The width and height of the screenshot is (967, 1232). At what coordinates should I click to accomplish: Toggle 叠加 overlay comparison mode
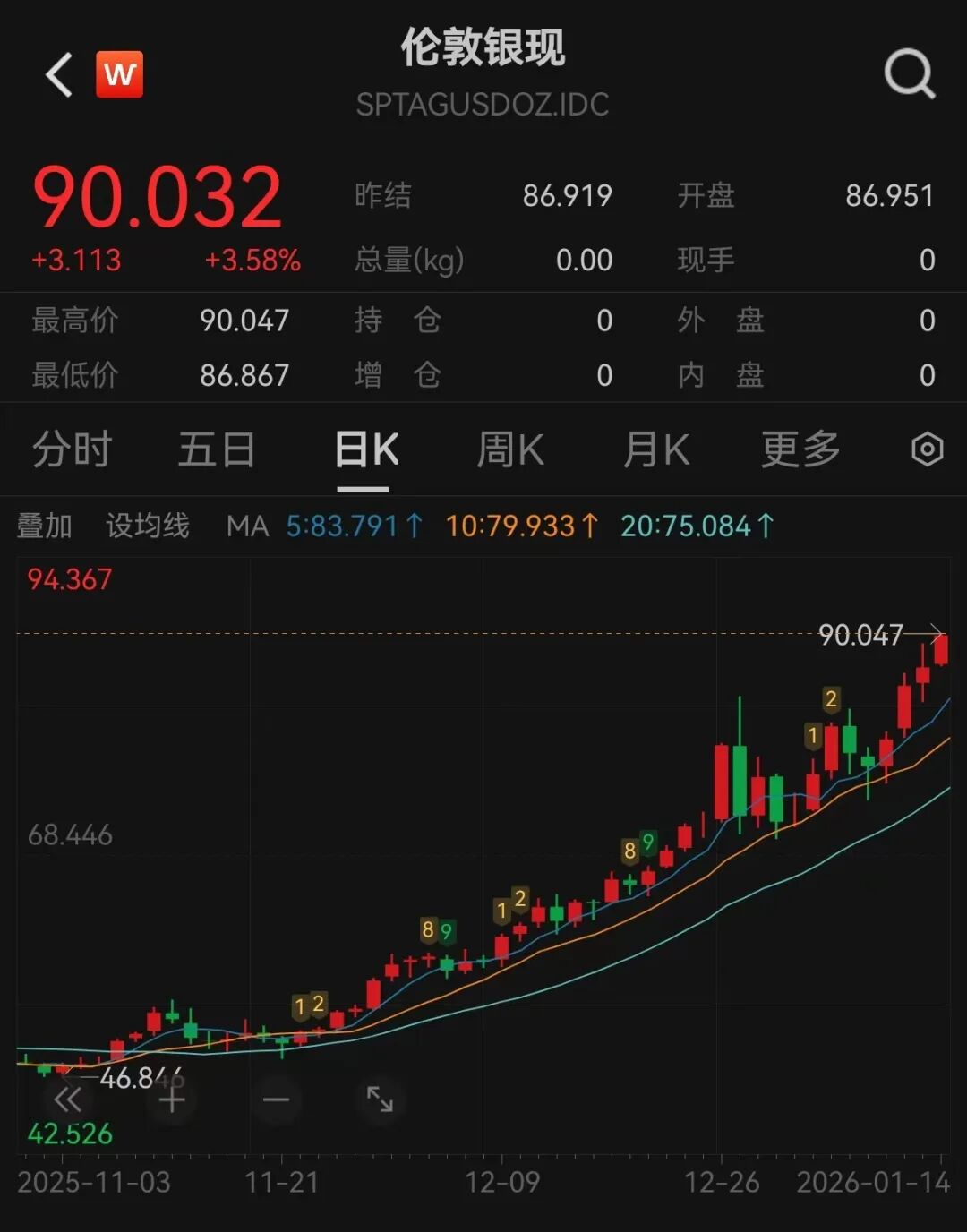[x=45, y=526]
